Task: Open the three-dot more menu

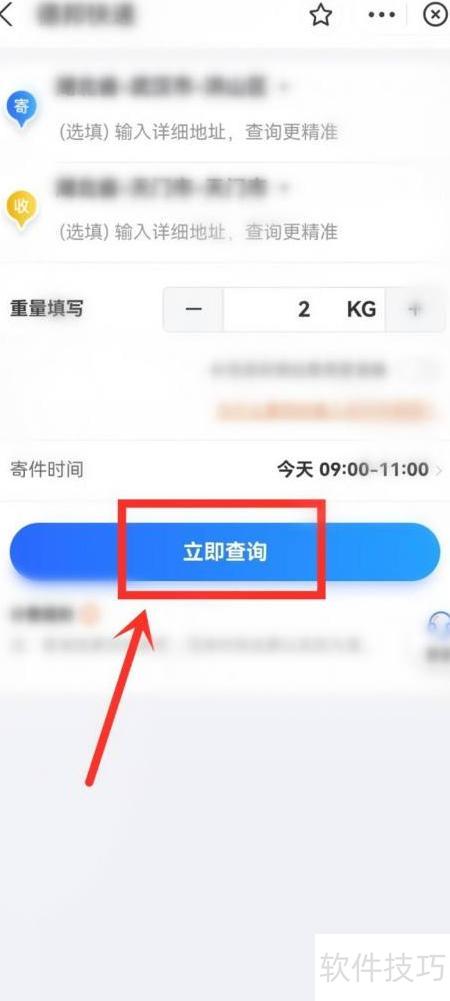Action: 382,15
